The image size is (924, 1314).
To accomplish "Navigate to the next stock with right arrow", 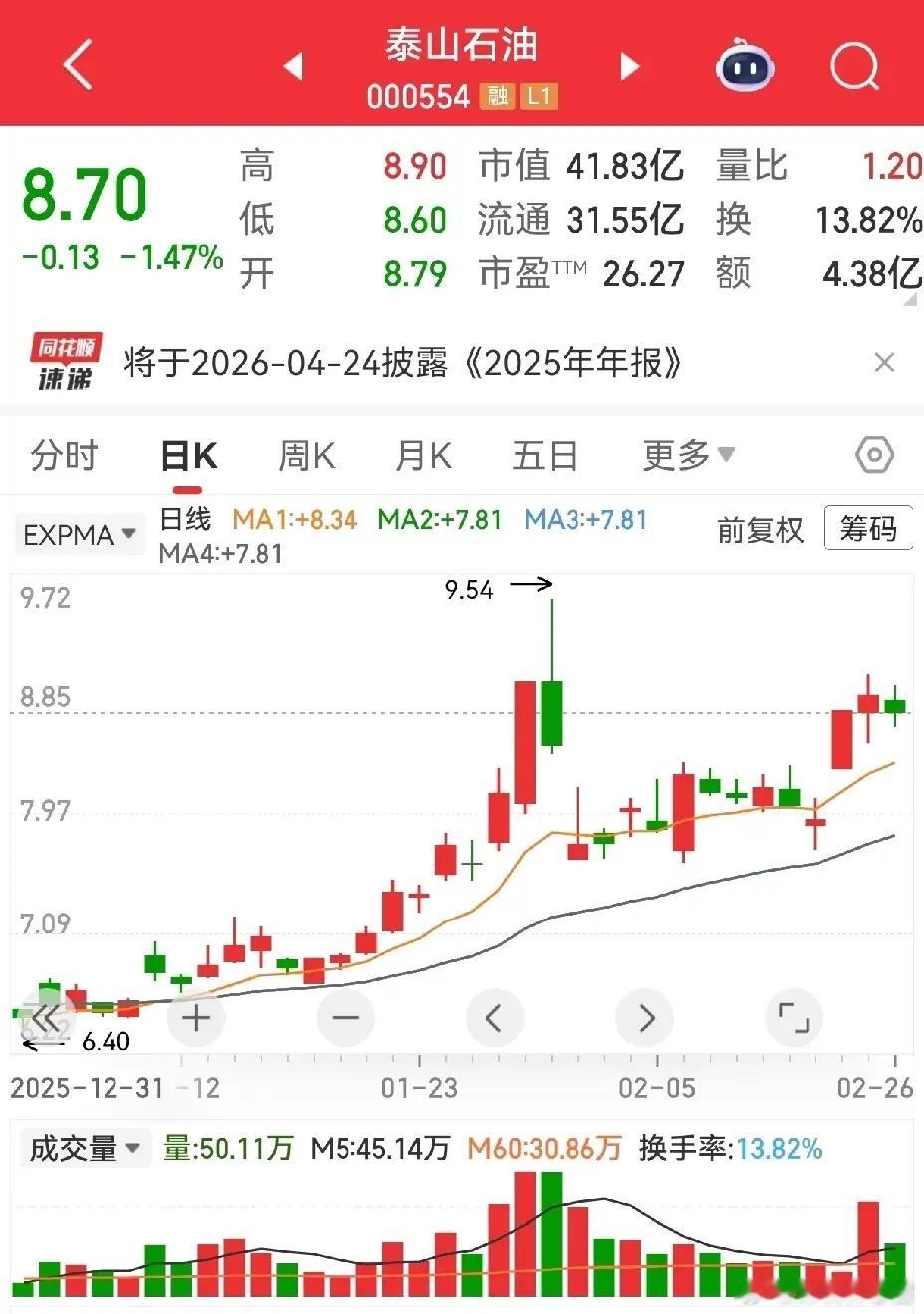I will tap(629, 65).
